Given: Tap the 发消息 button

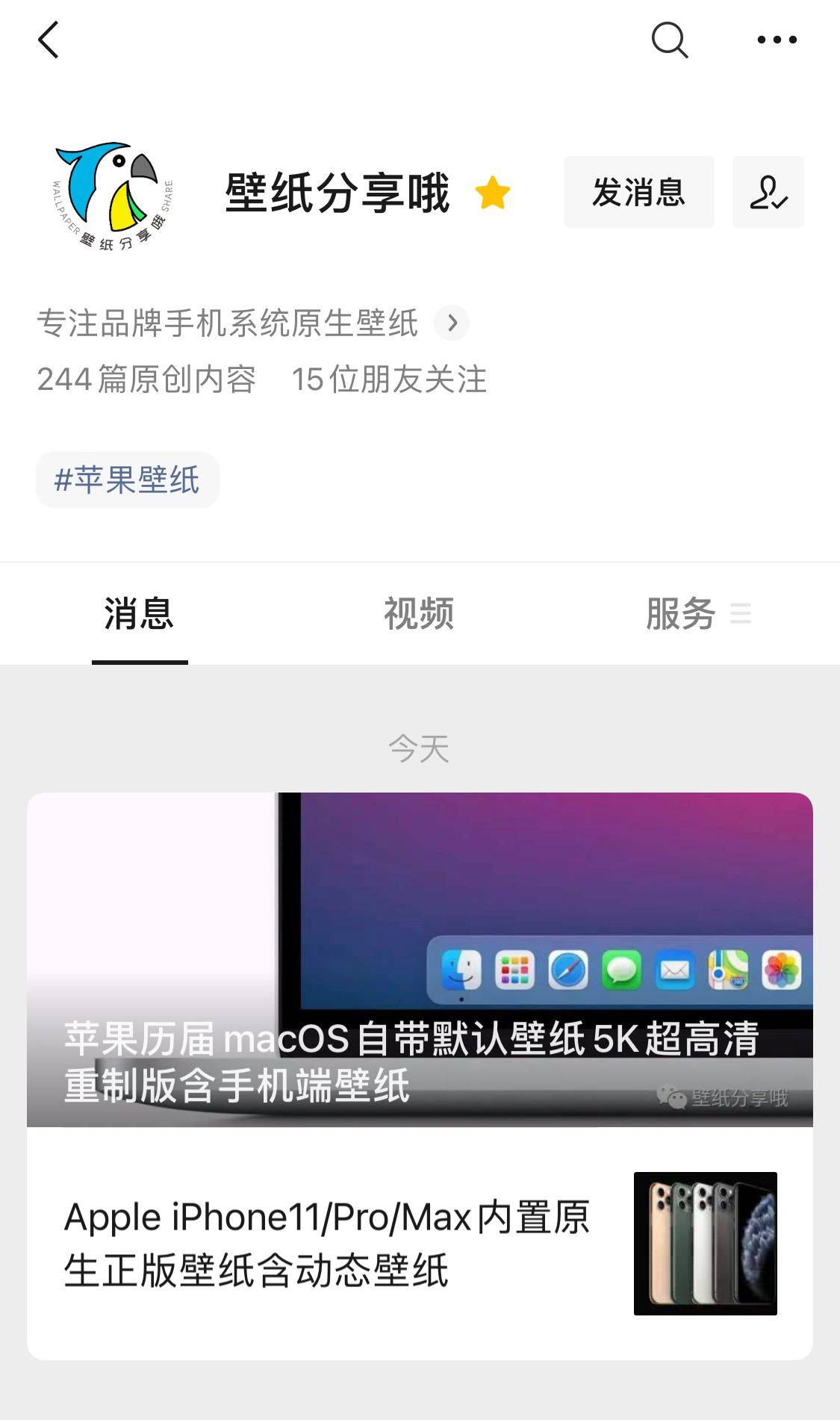Looking at the screenshot, I should 638,192.
